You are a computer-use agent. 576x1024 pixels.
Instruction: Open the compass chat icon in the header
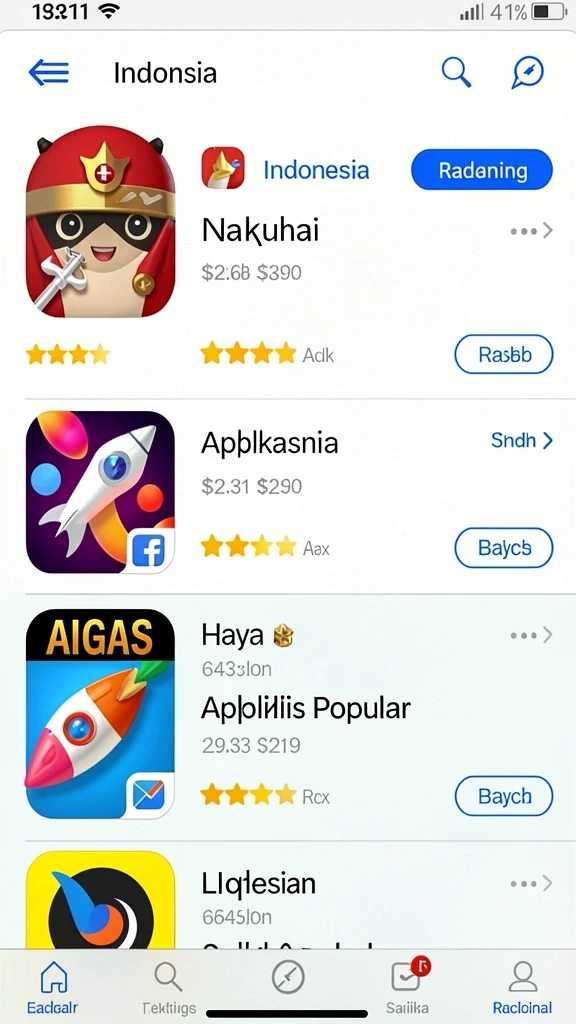[527, 72]
